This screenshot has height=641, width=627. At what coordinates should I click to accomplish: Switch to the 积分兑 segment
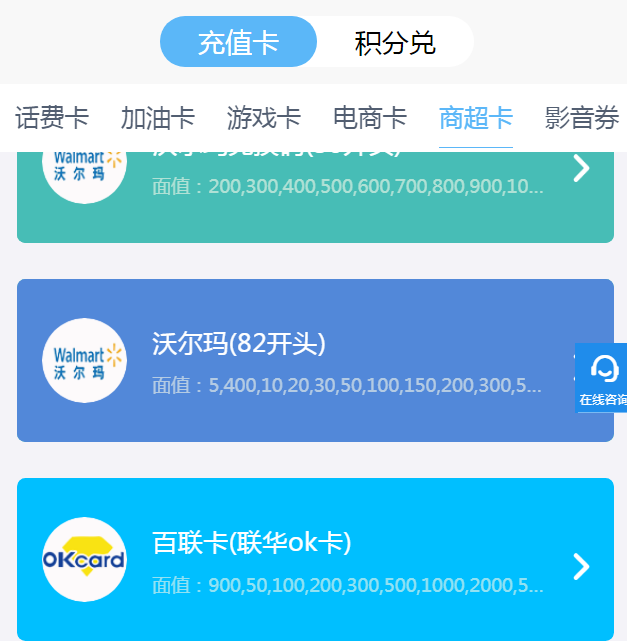pyautogui.click(x=395, y=43)
